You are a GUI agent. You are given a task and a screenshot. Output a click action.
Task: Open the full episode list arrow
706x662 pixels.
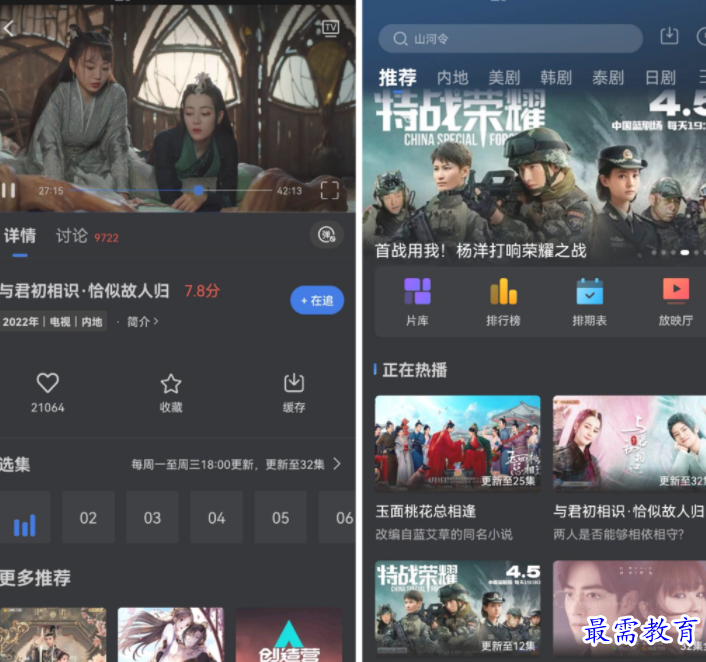coord(337,464)
